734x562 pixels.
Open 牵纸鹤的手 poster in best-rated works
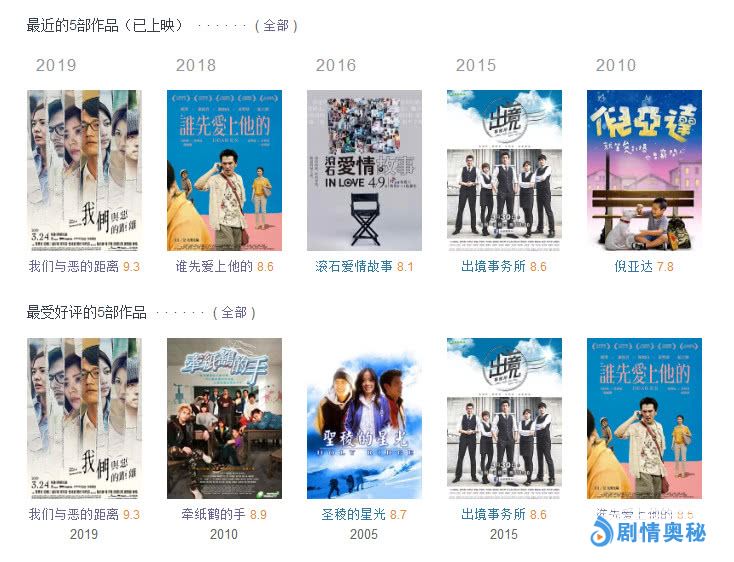pos(224,418)
